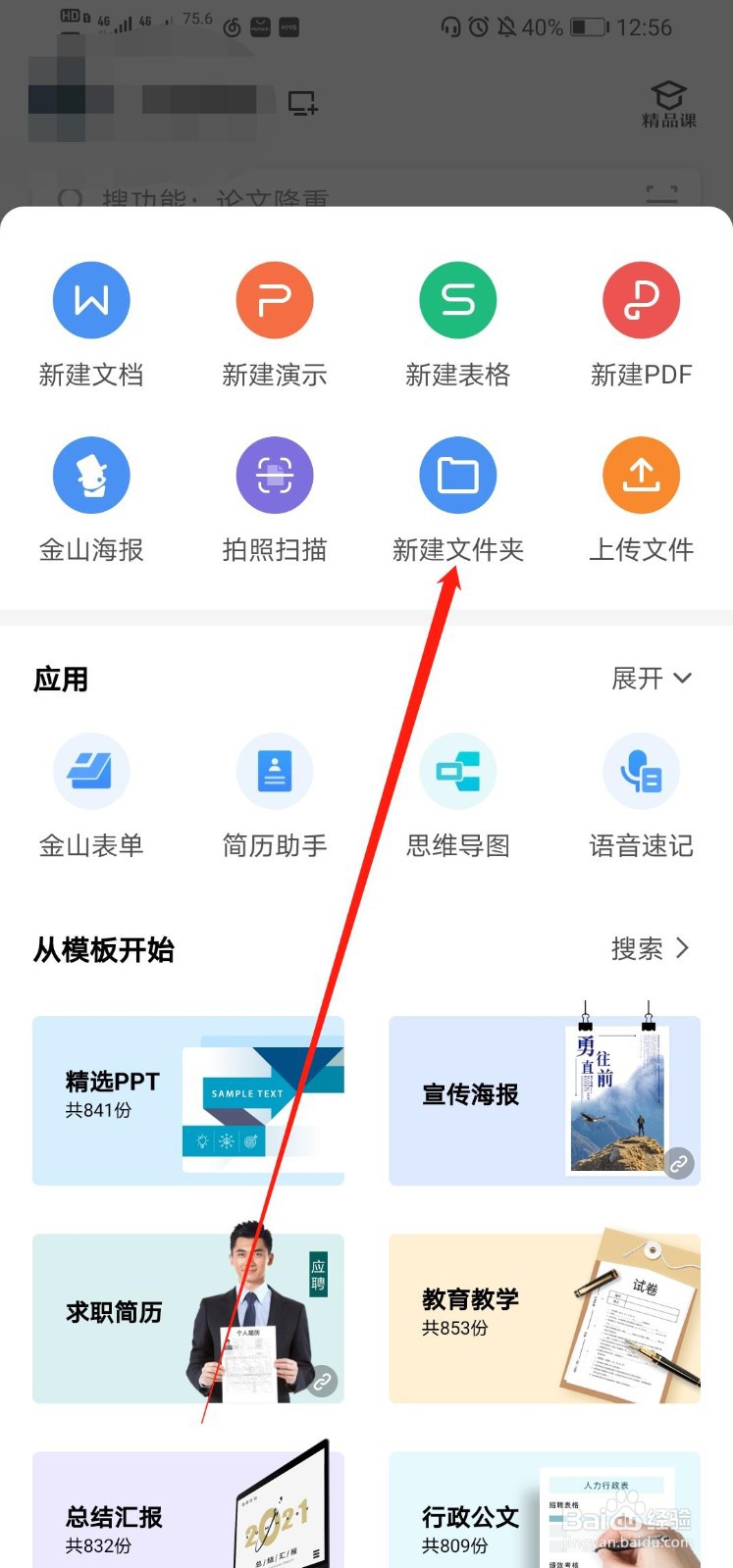Create a folder via 新建文件夹
Screen dimensions: 733x1568
point(457,475)
